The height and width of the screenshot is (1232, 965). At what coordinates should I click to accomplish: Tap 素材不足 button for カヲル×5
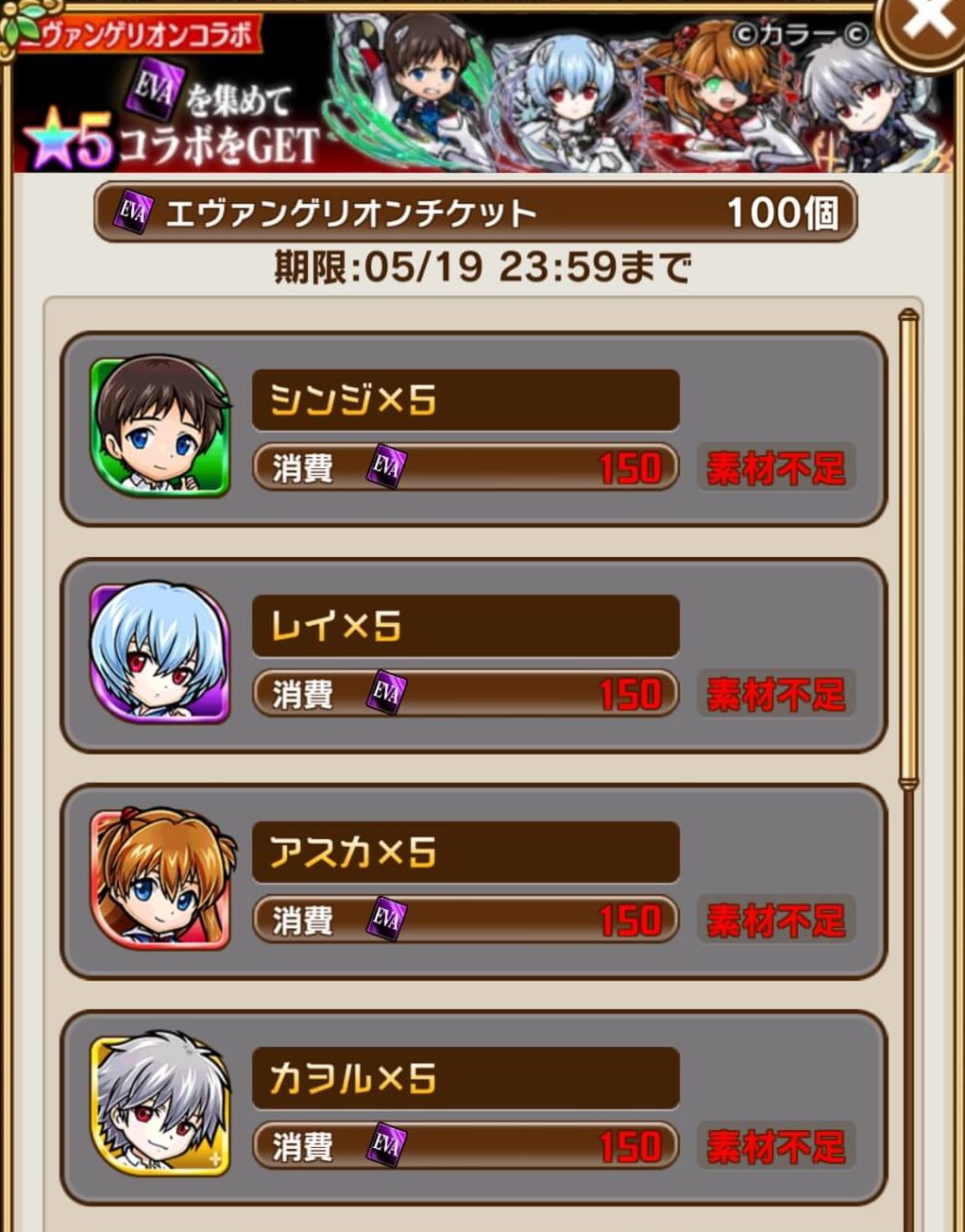(775, 1147)
